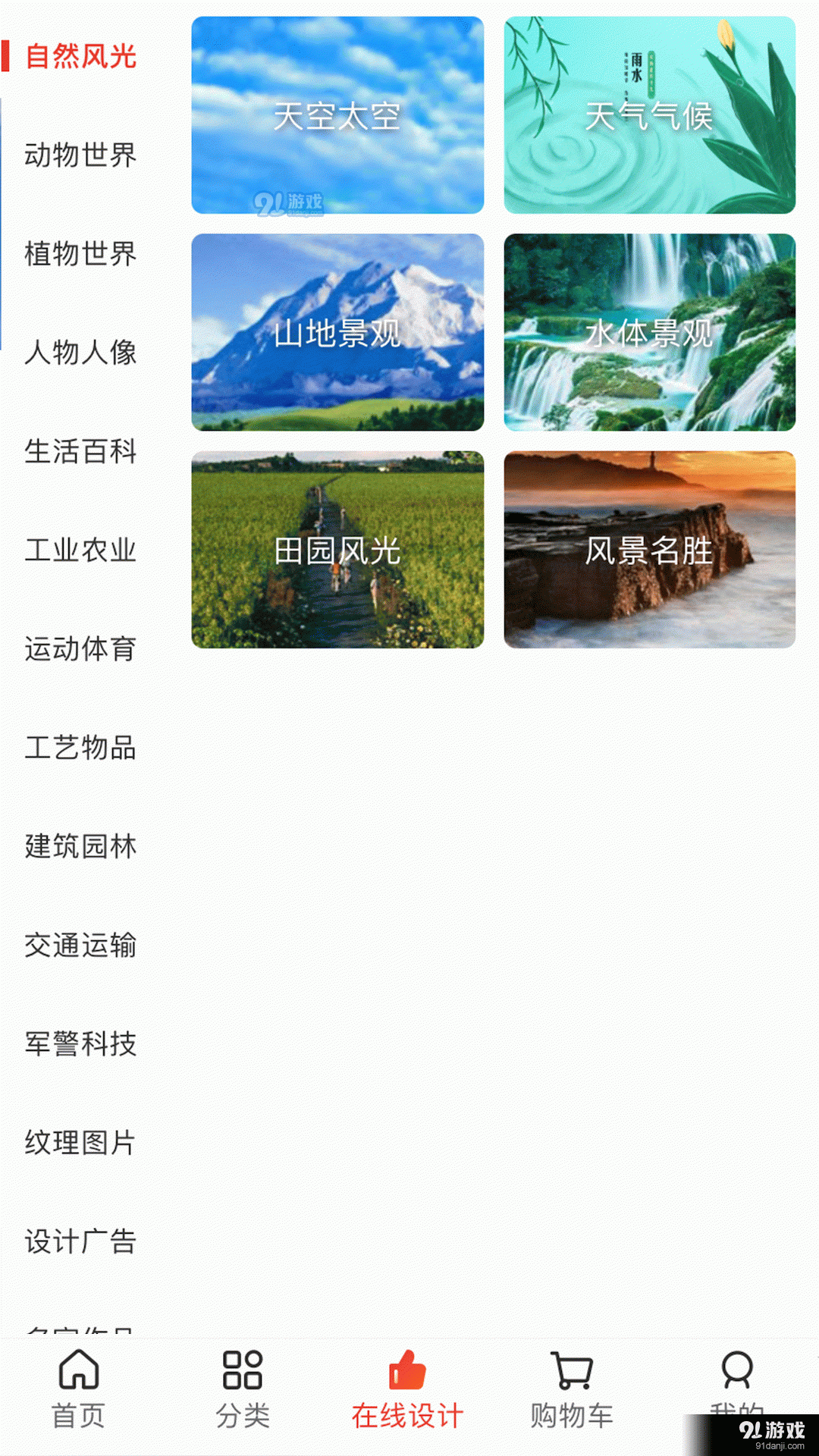Open the 天空太空 image collection
Viewport: 819px width, 1456px height.
pyautogui.click(x=338, y=115)
